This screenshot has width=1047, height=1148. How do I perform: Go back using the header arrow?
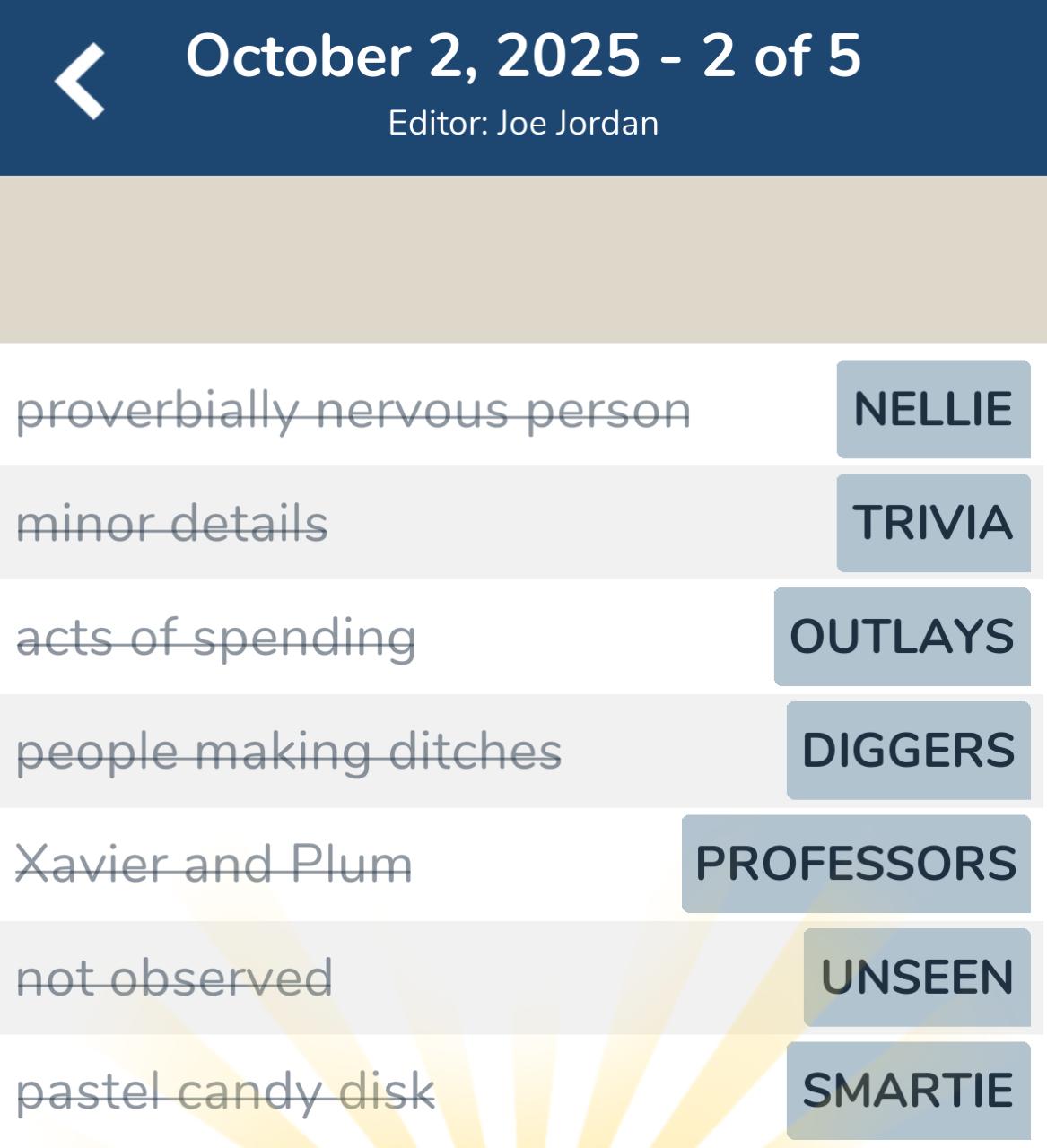[x=80, y=82]
